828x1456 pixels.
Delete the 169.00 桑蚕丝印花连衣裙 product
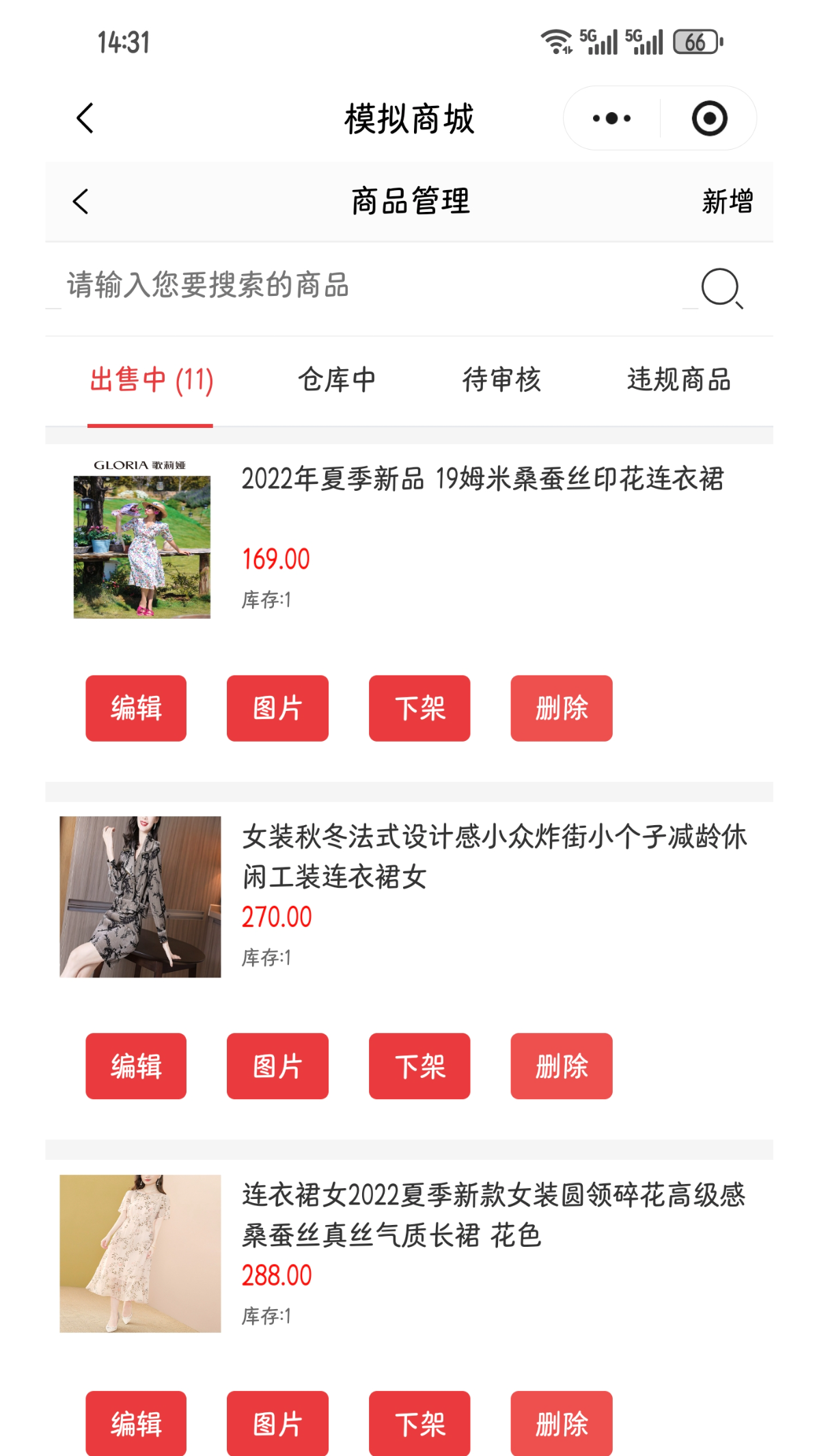click(x=561, y=708)
